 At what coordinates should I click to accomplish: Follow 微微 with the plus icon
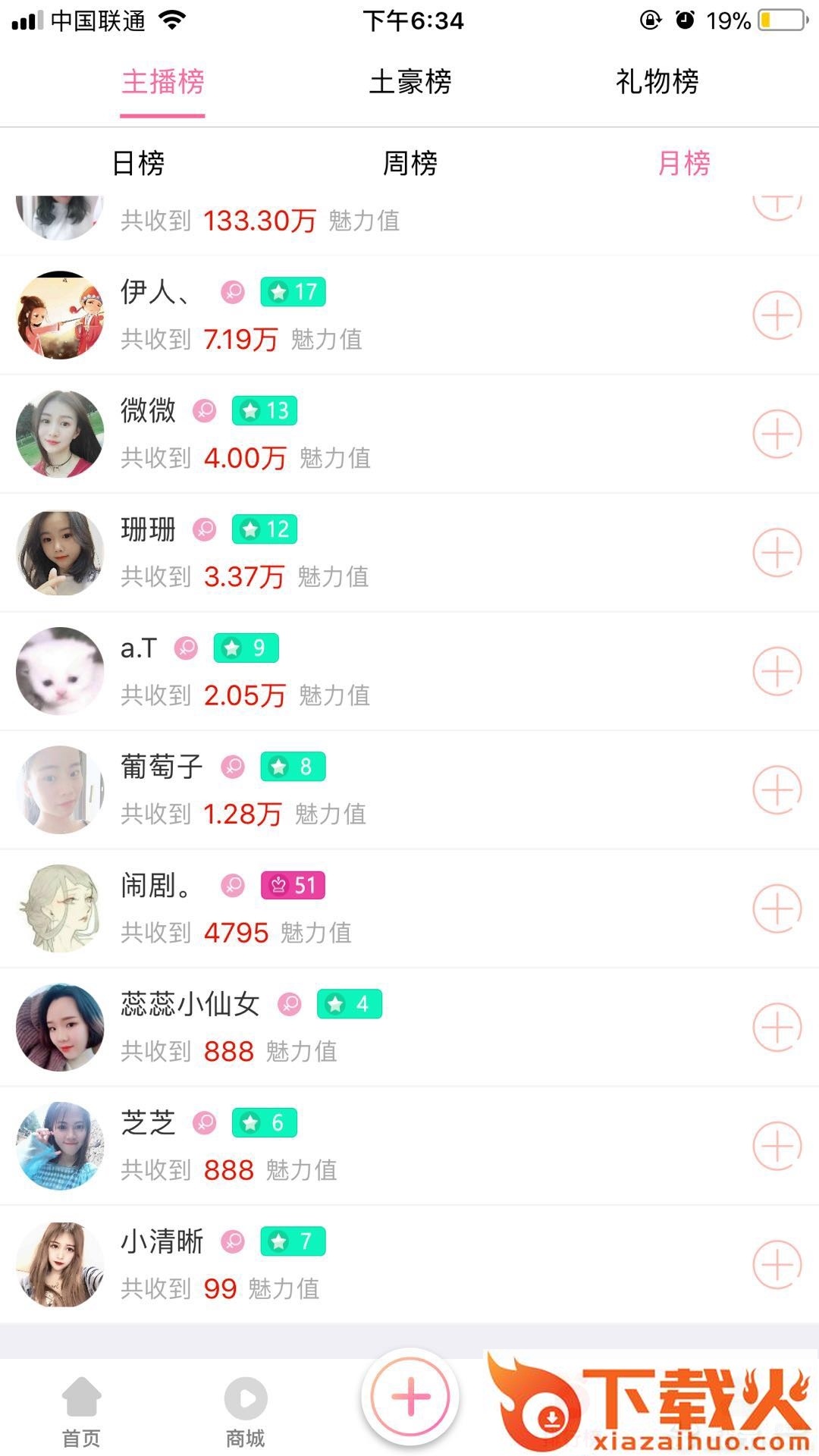tap(777, 434)
